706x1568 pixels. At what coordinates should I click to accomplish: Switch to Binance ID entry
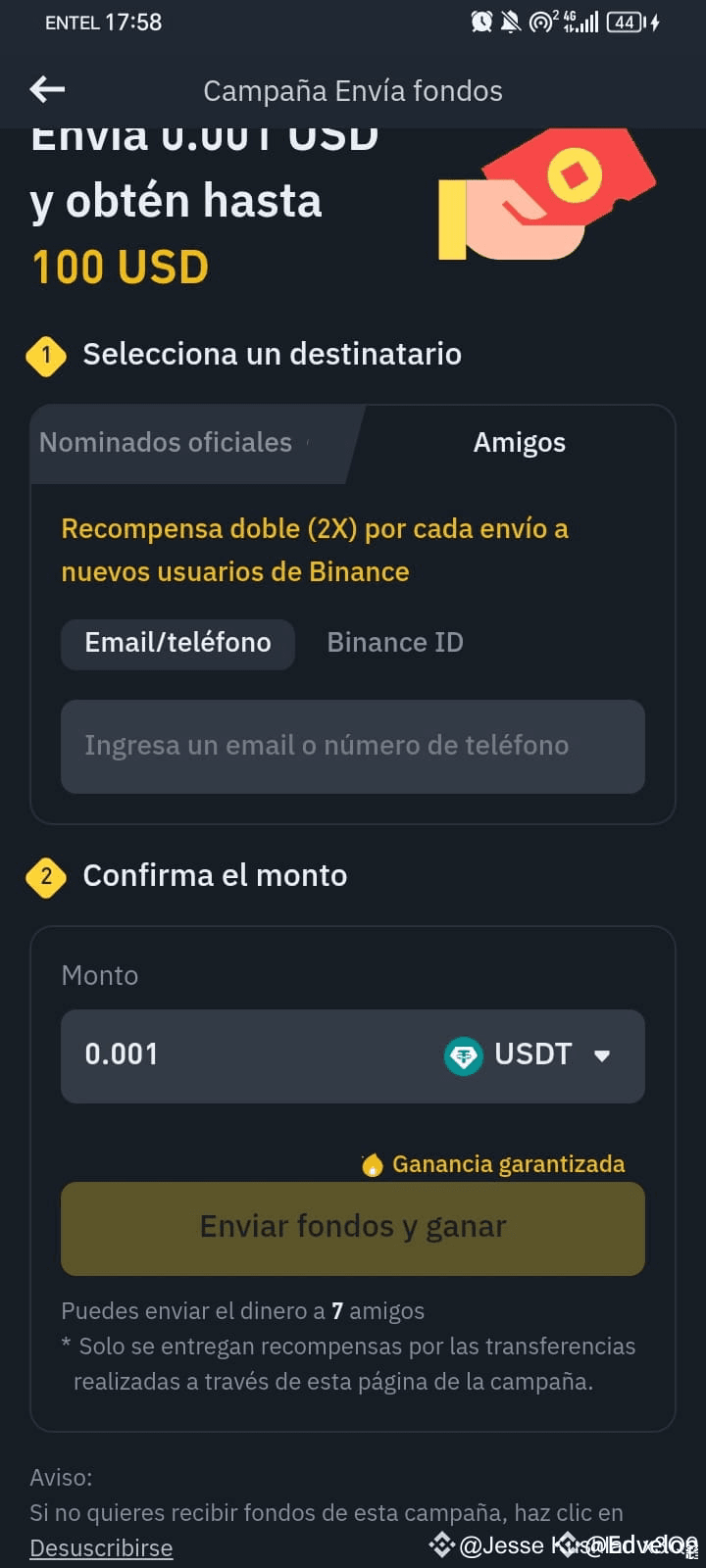[x=394, y=643]
